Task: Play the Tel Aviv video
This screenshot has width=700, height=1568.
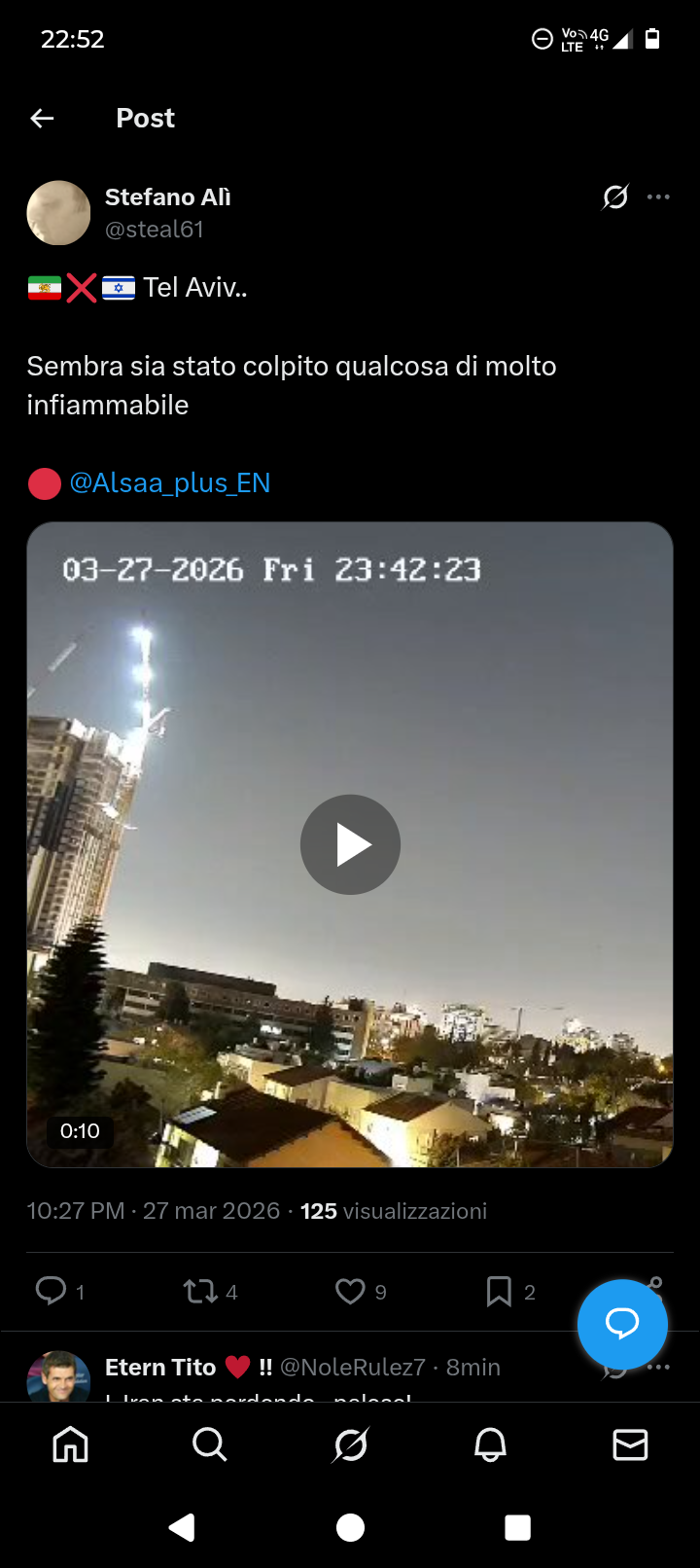Action: point(350,844)
